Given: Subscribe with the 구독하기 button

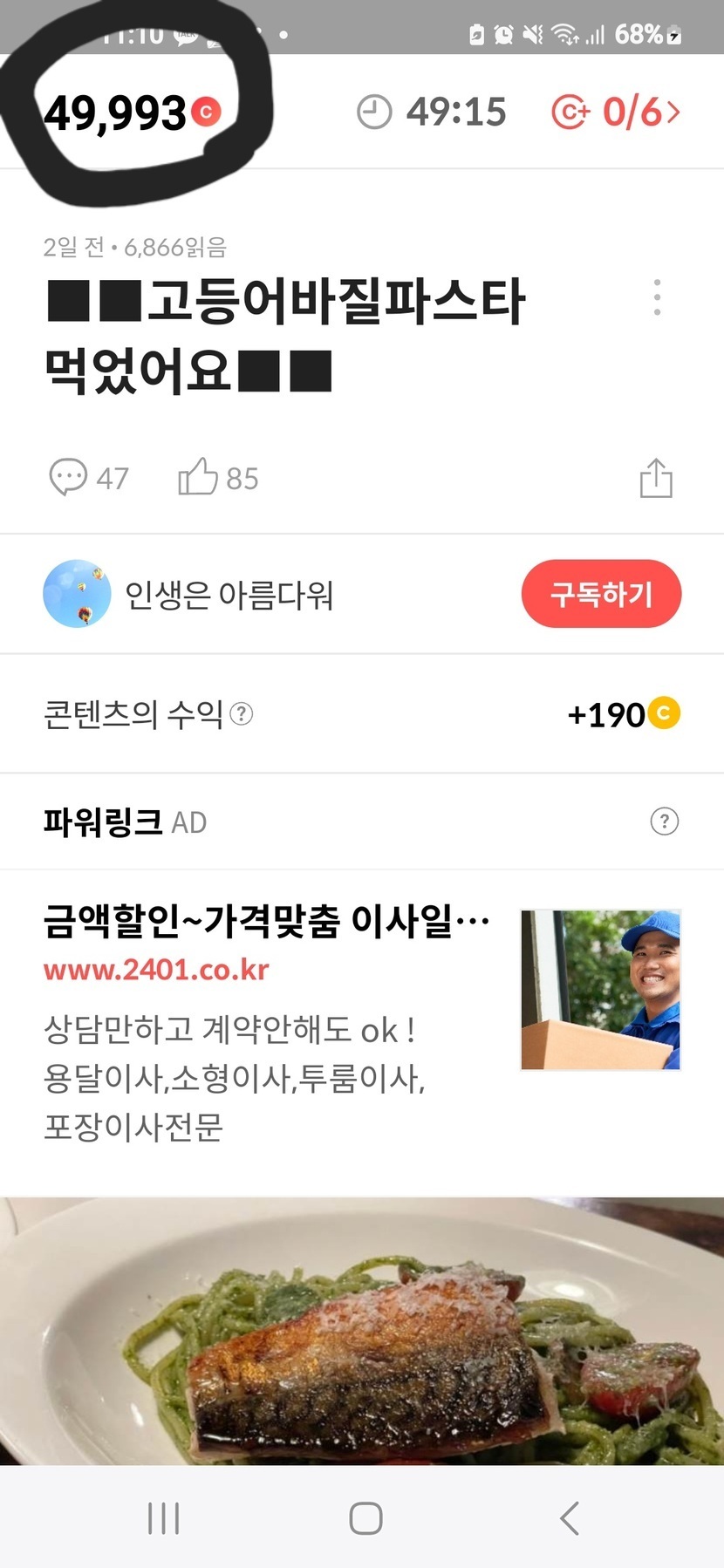Looking at the screenshot, I should 601,594.
